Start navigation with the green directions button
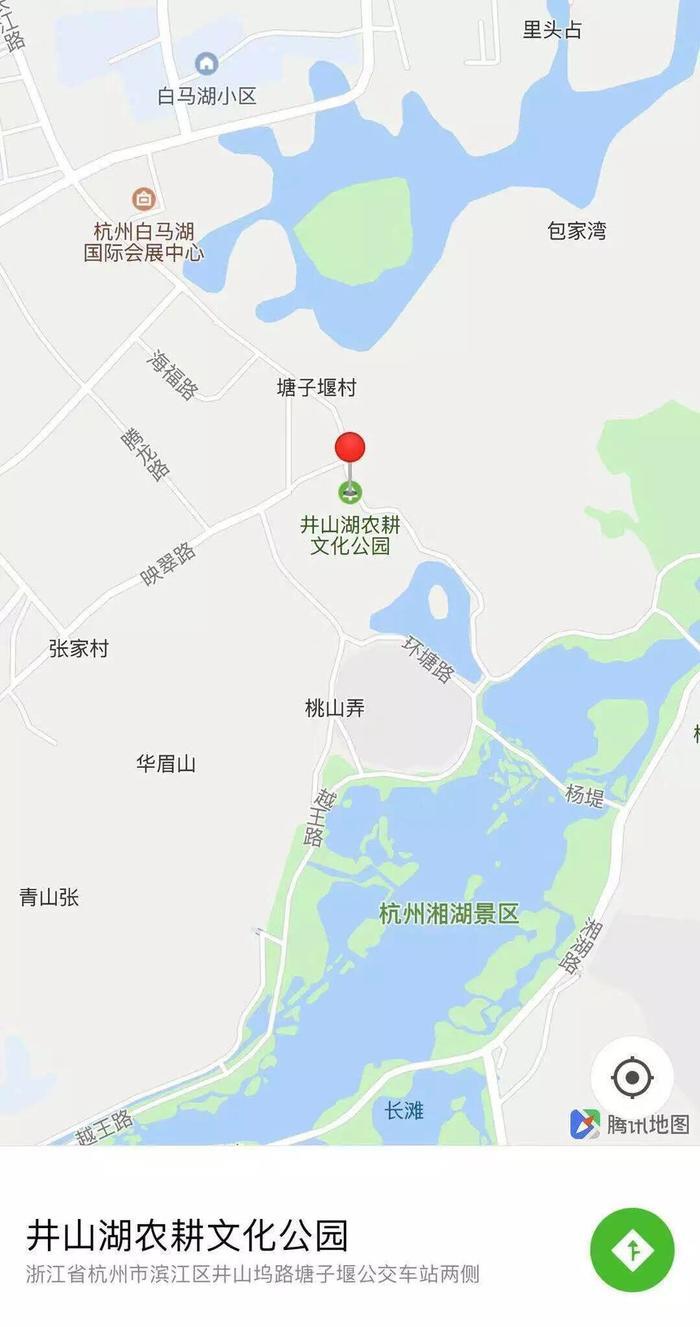This screenshot has height=1327, width=700. click(632, 1250)
